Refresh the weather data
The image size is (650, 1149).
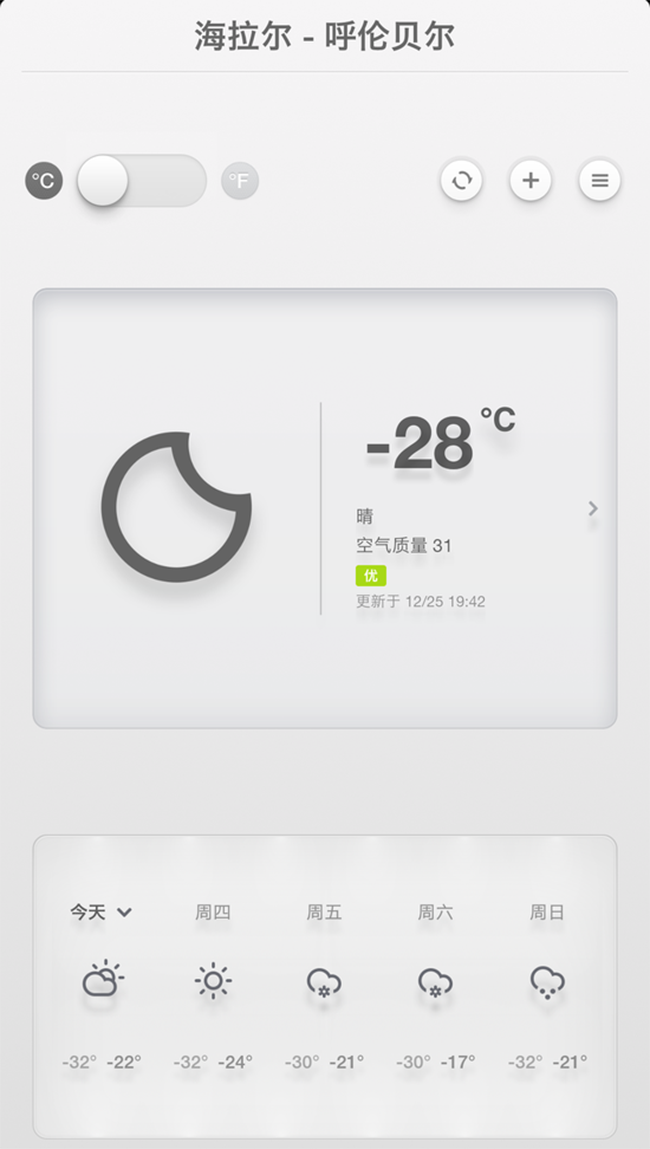tap(462, 180)
